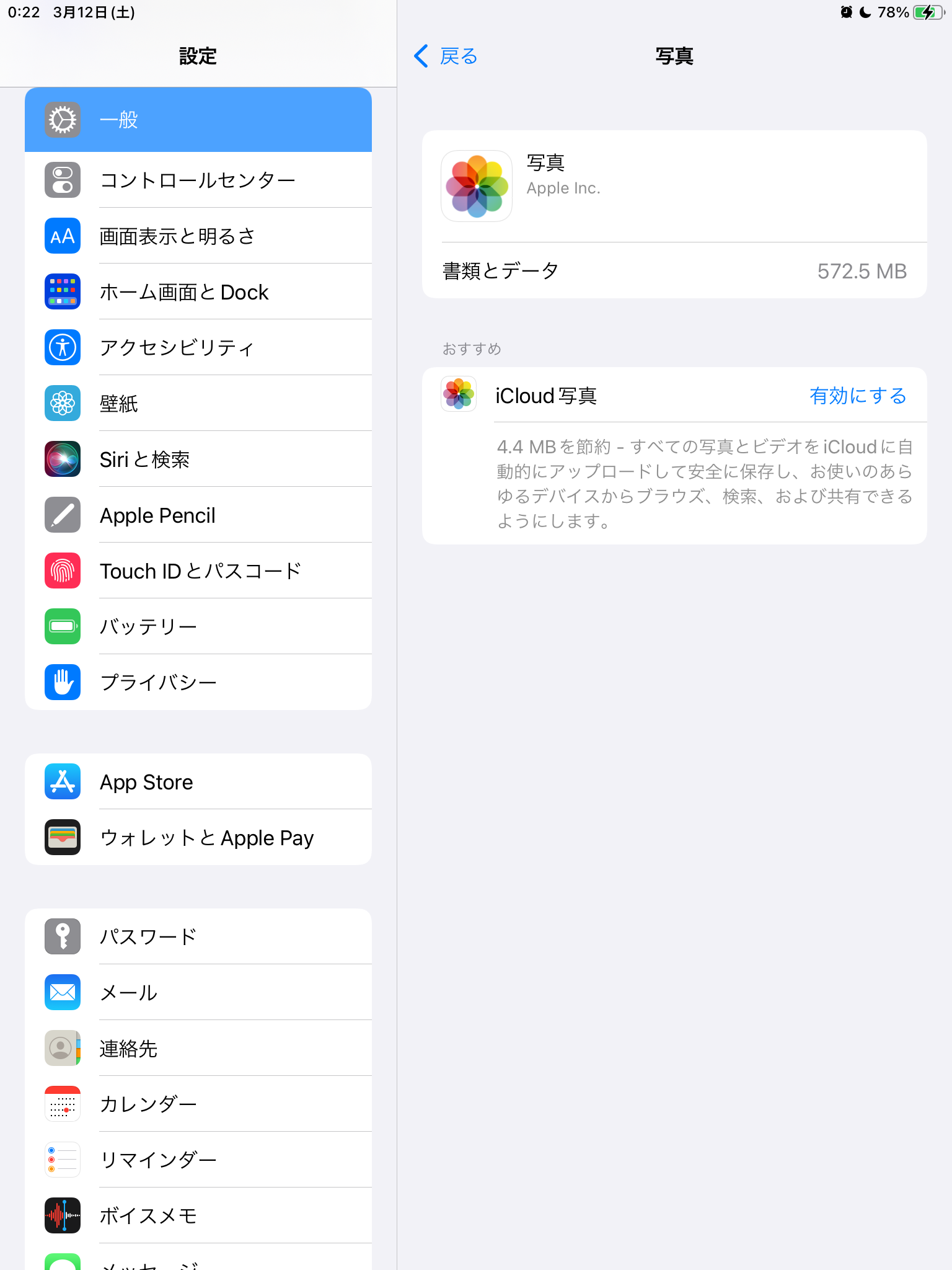Open コントロールセンター settings
This screenshot has width=952, height=1270.
pyautogui.click(x=198, y=180)
